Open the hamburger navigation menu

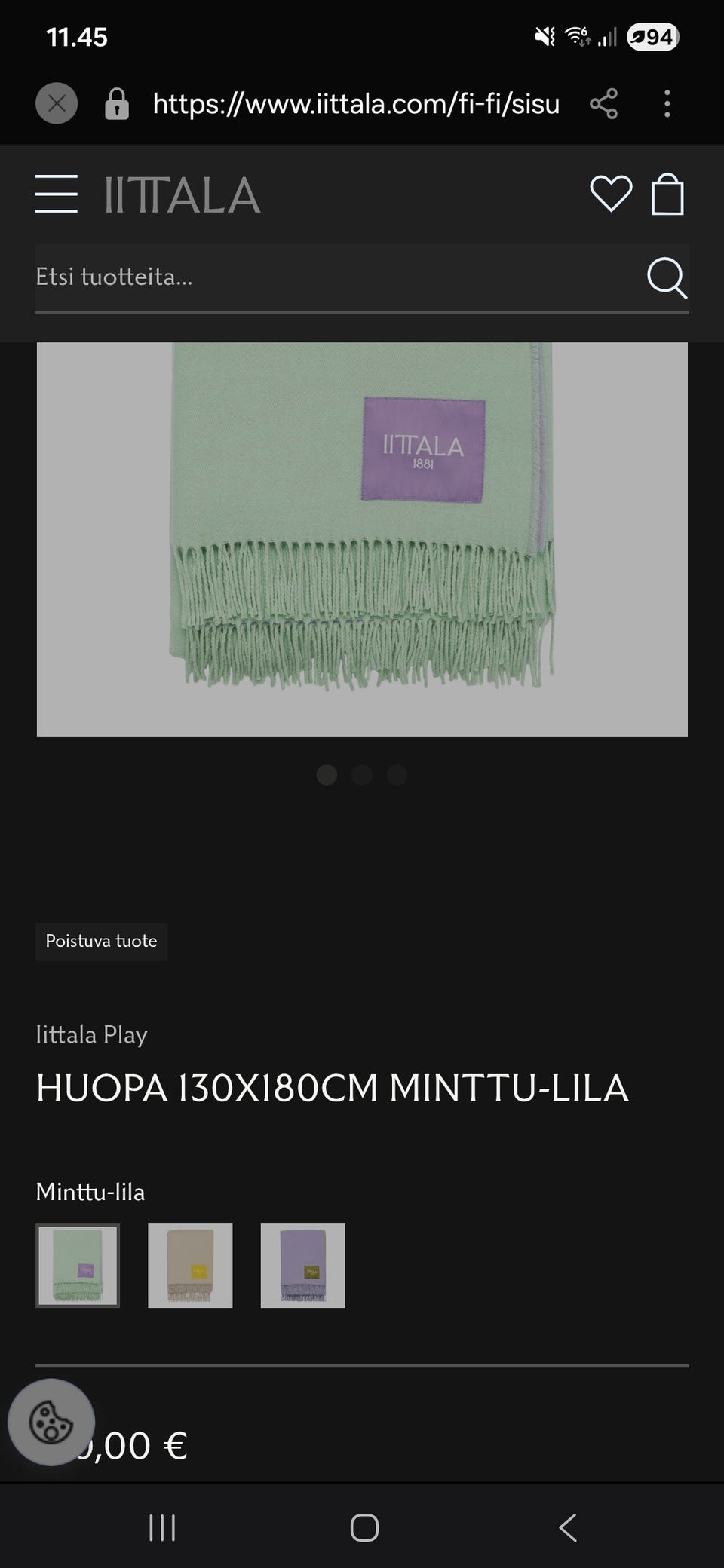57,195
